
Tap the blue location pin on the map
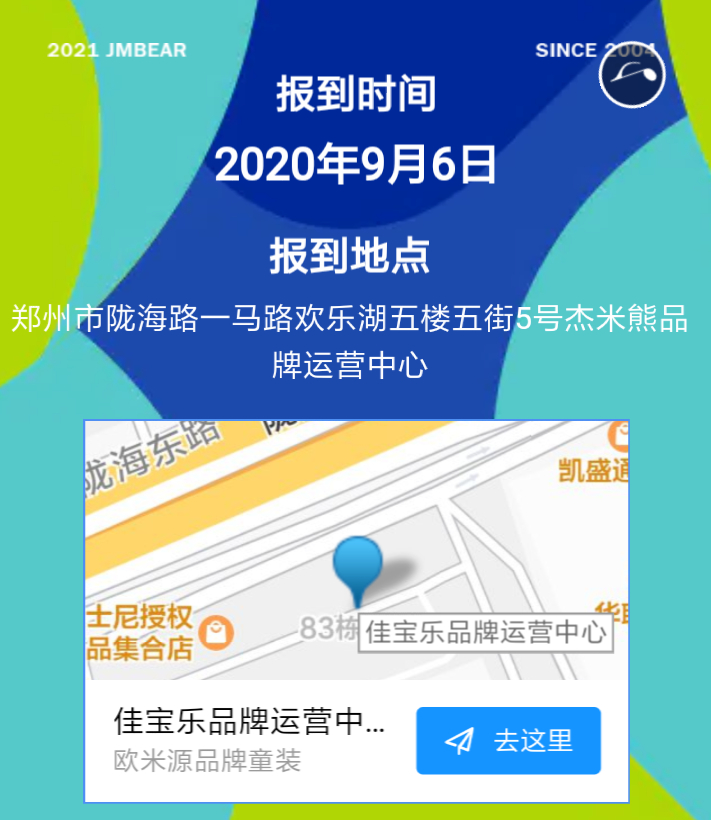[357, 567]
